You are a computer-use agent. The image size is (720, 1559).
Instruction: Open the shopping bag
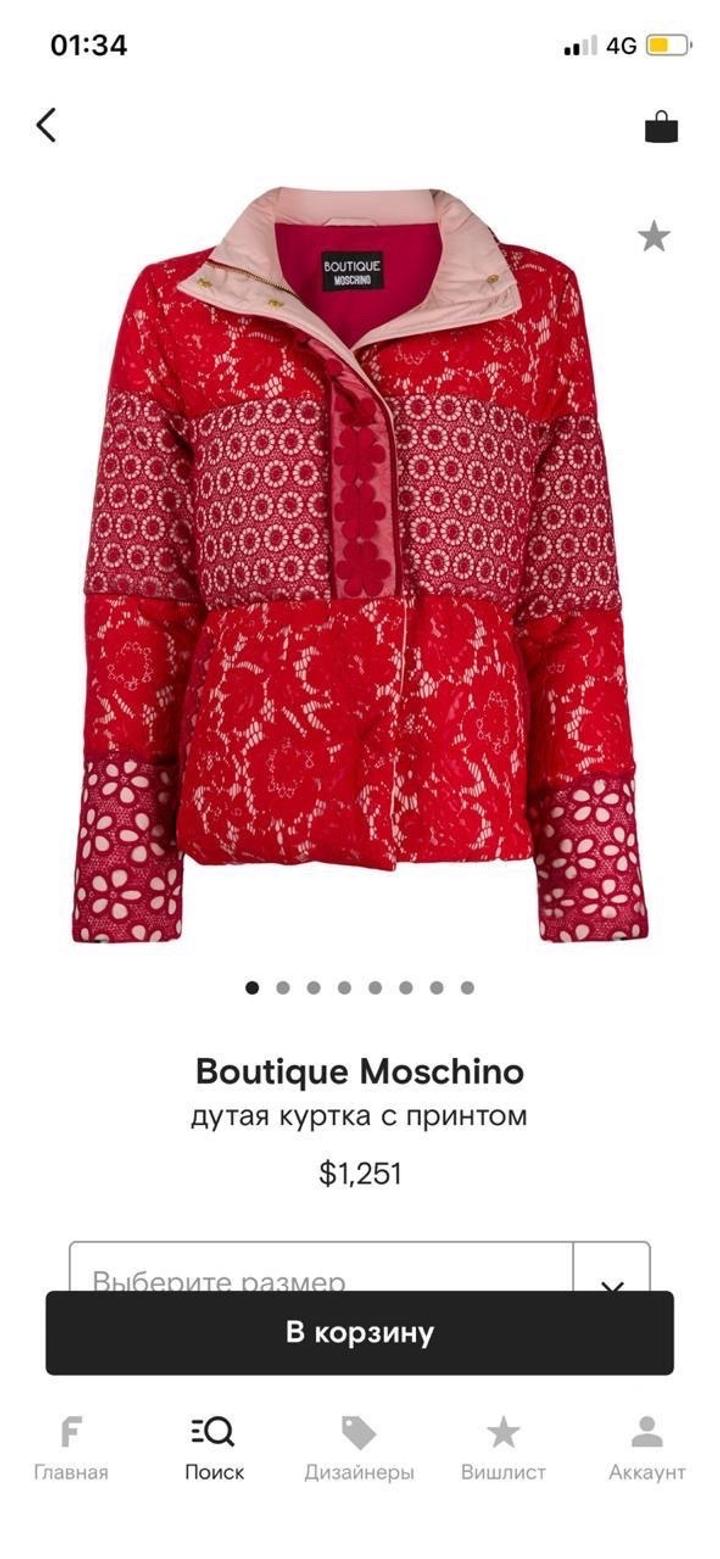click(661, 127)
